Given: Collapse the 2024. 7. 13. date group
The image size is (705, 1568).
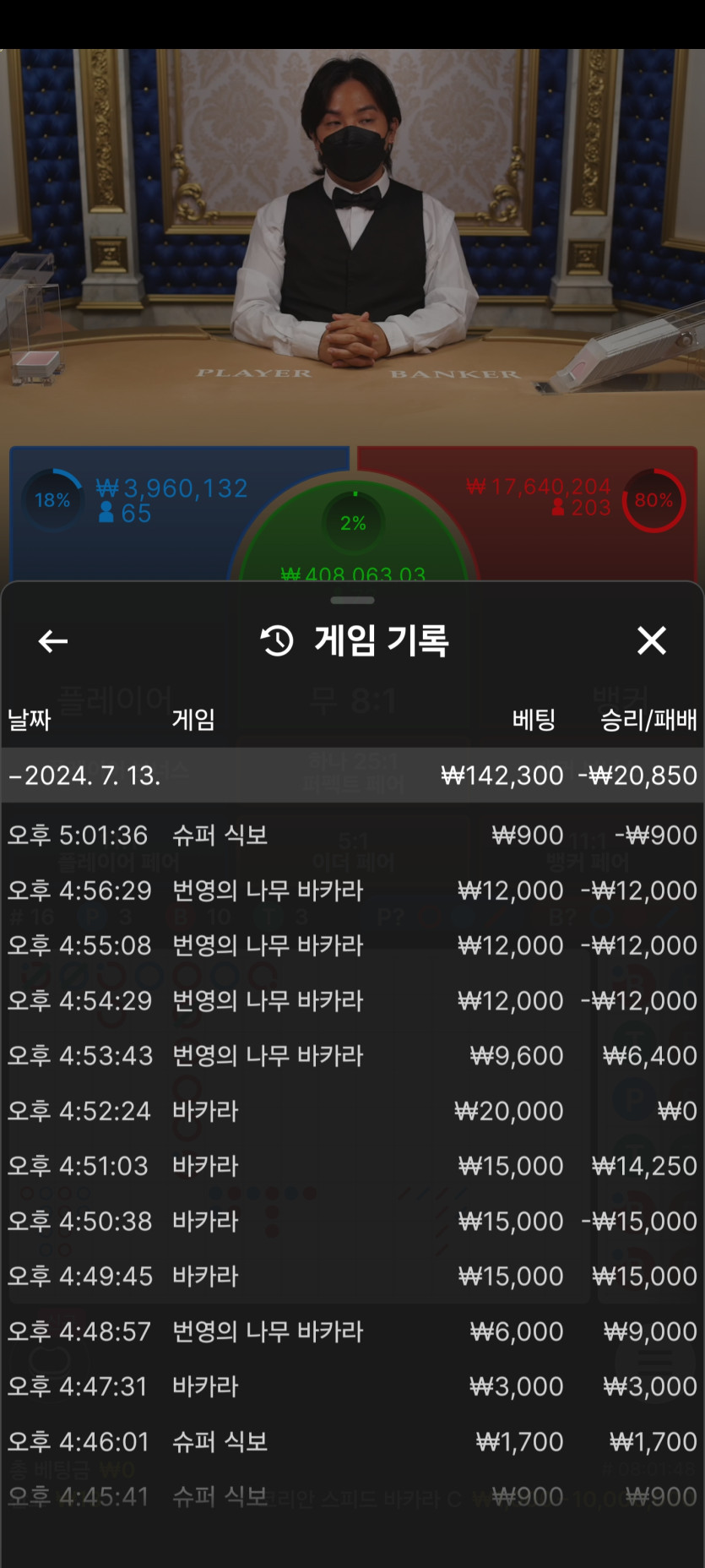Looking at the screenshot, I should tap(84, 776).
